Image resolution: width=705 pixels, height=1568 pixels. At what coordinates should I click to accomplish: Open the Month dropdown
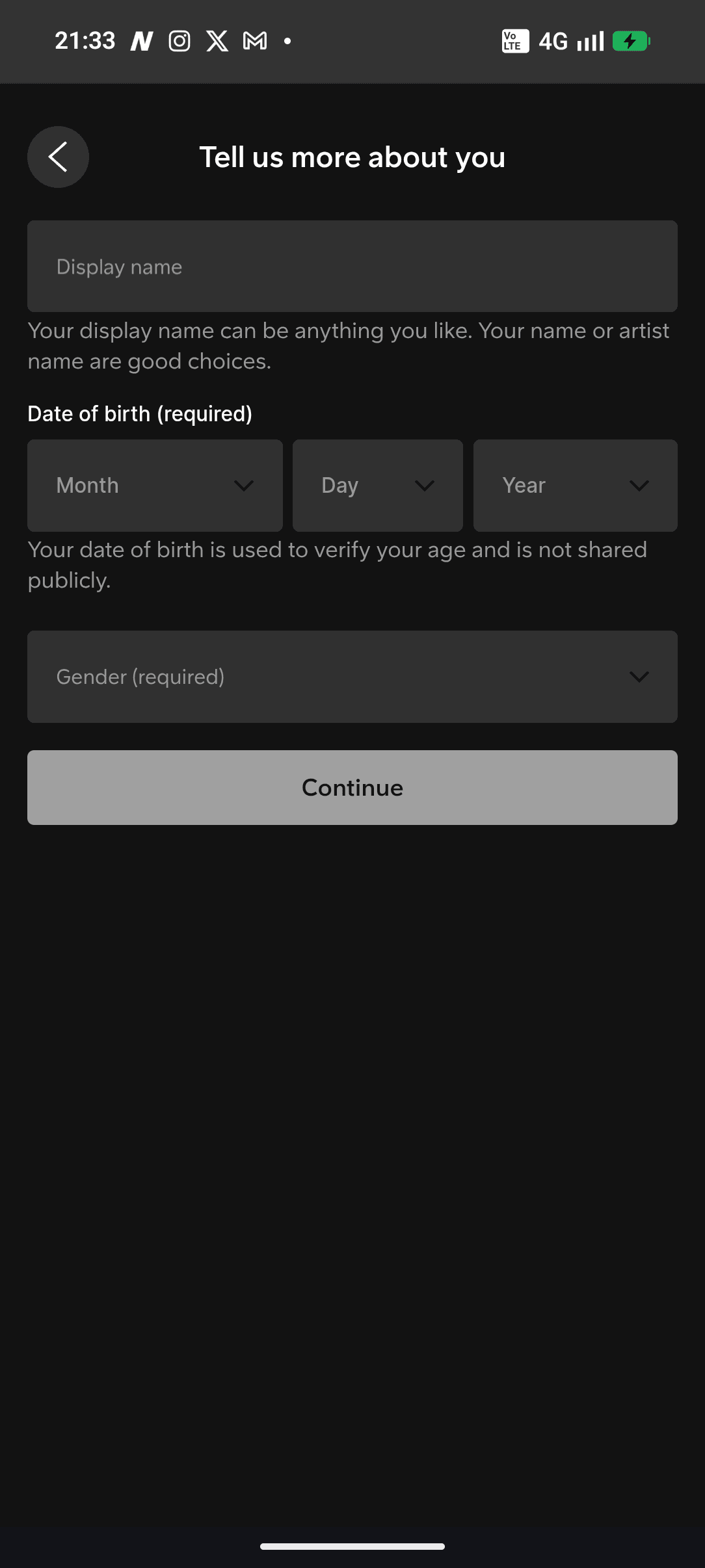(155, 486)
